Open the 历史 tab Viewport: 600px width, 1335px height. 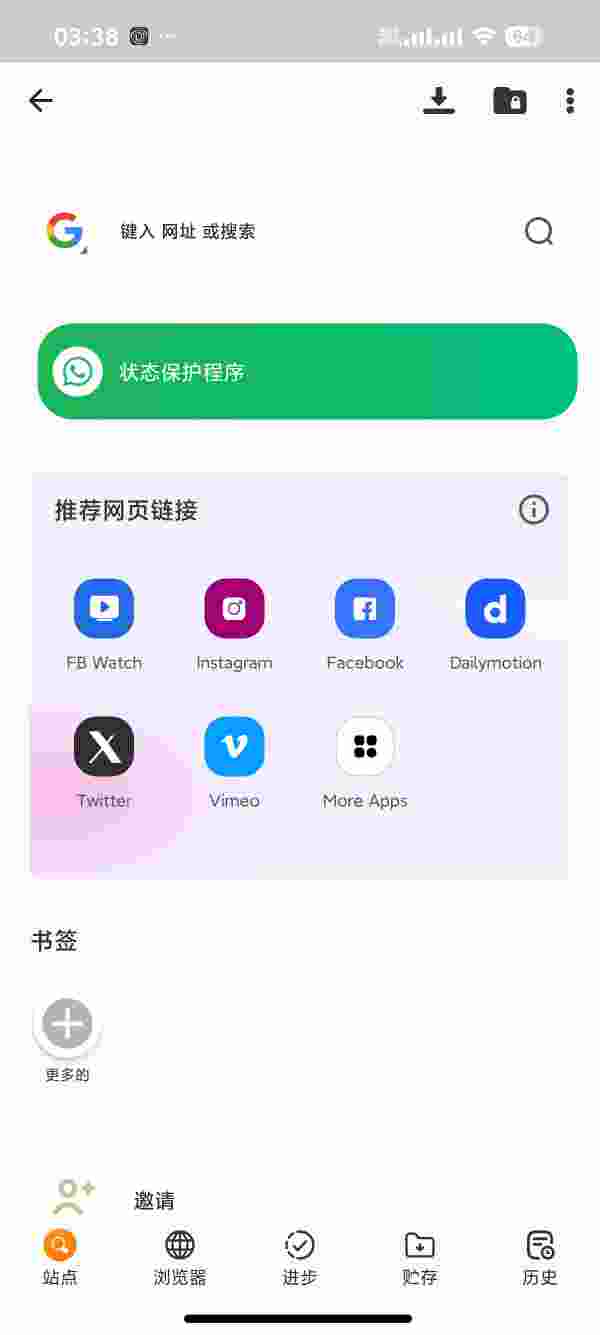tap(540, 1258)
